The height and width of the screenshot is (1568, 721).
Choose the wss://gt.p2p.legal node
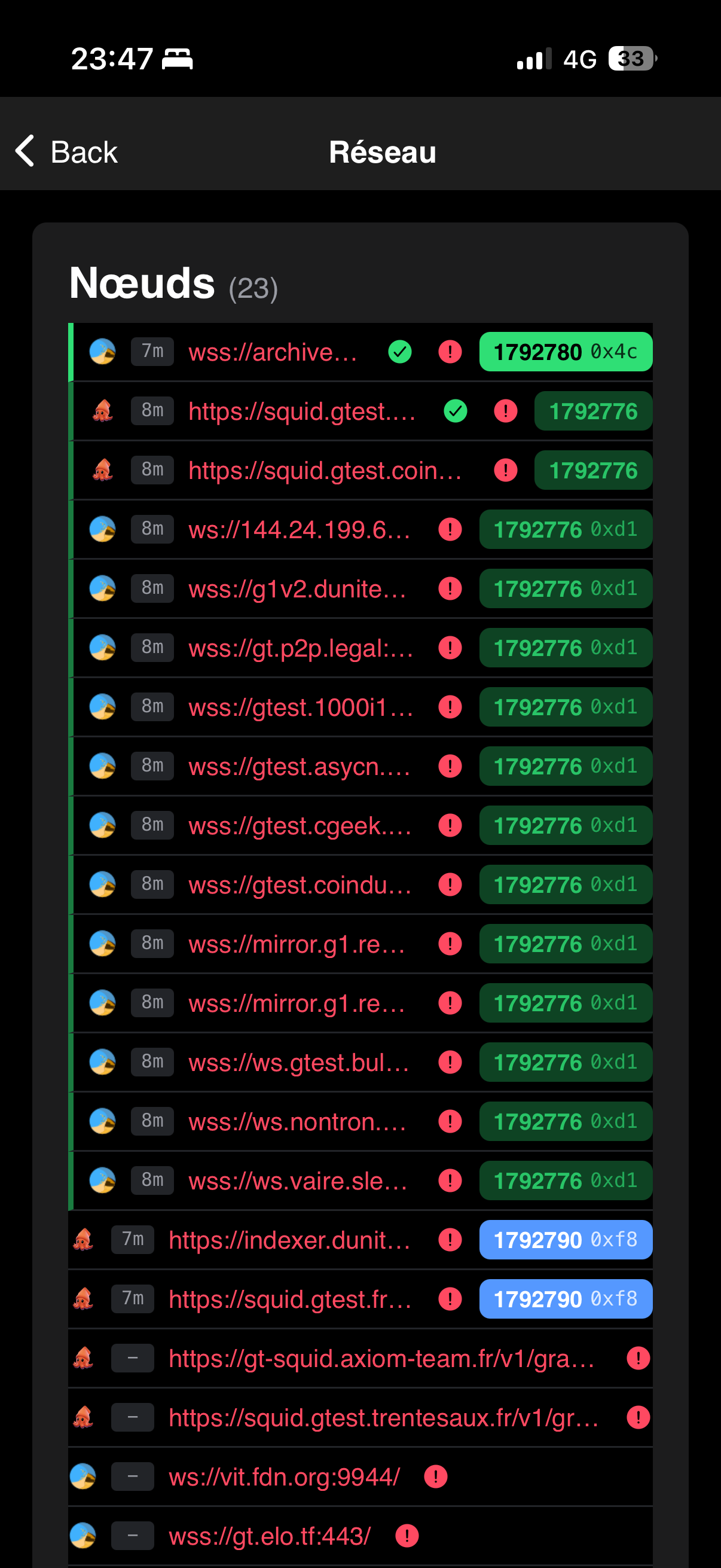click(x=300, y=648)
